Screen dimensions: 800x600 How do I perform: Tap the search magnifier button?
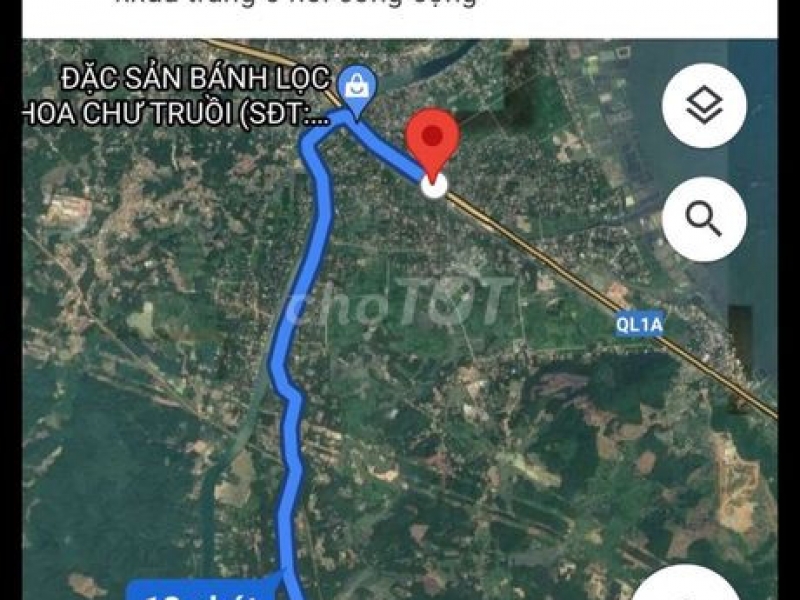click(x=704, y=219)
